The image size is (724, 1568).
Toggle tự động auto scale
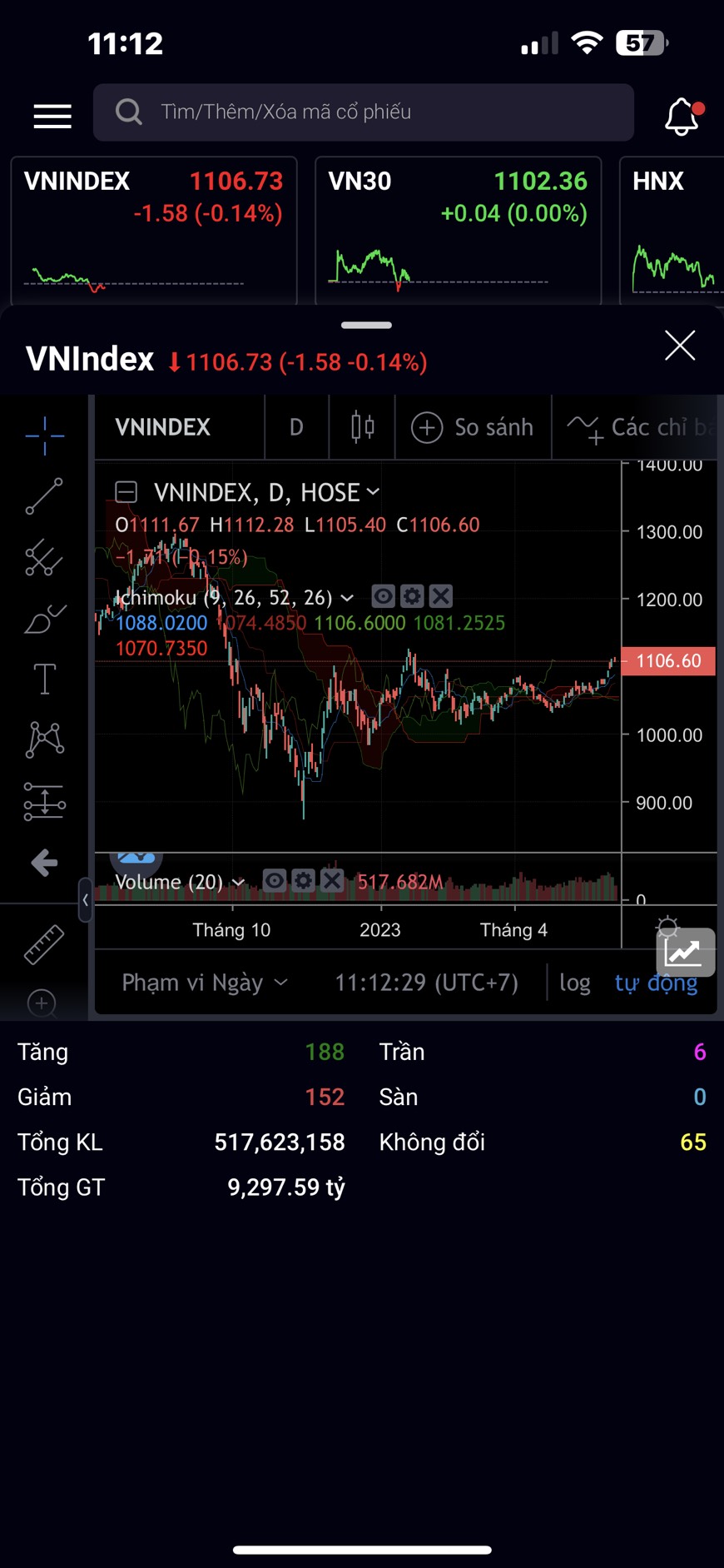point(656,983)
